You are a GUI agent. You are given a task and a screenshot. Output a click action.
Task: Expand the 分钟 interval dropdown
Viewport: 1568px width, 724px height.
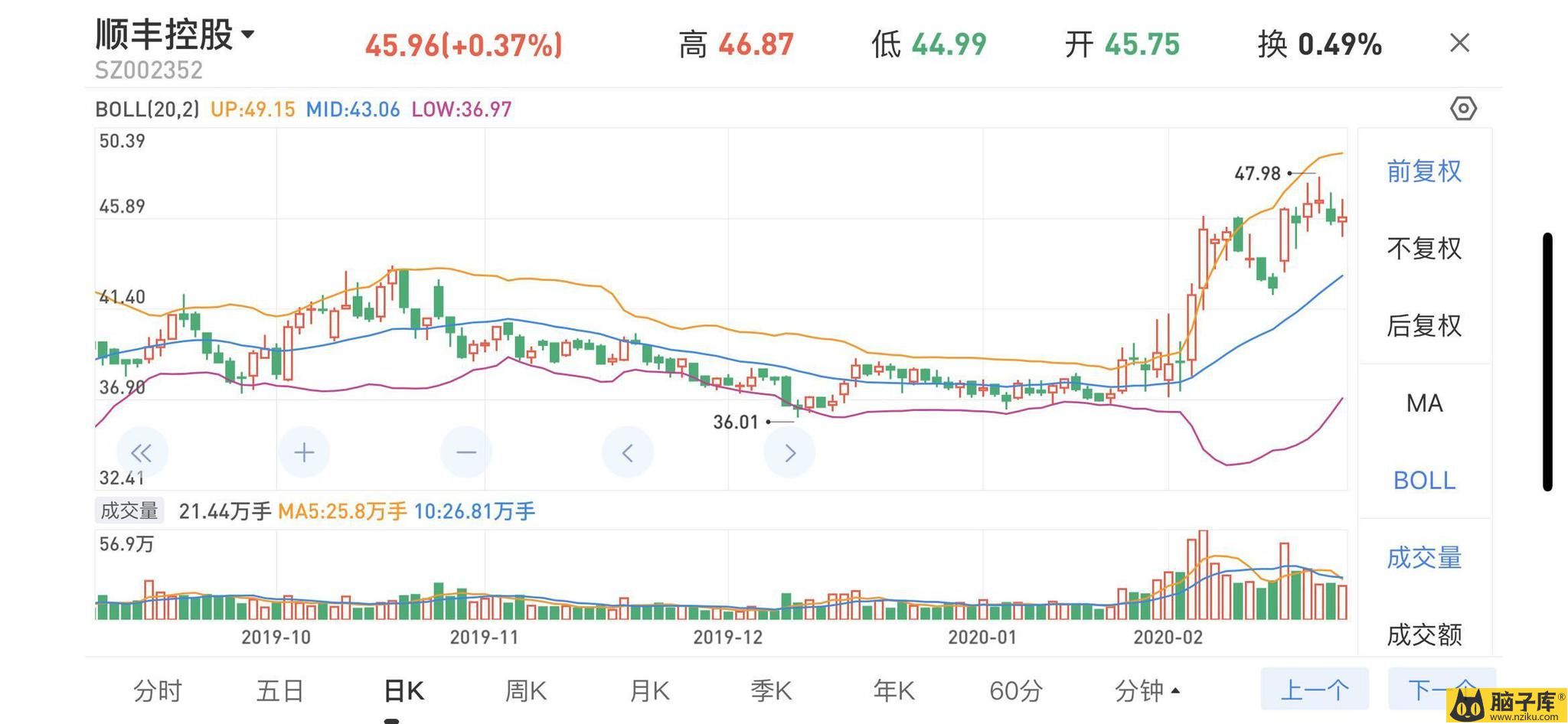(x=1146, y=691)
